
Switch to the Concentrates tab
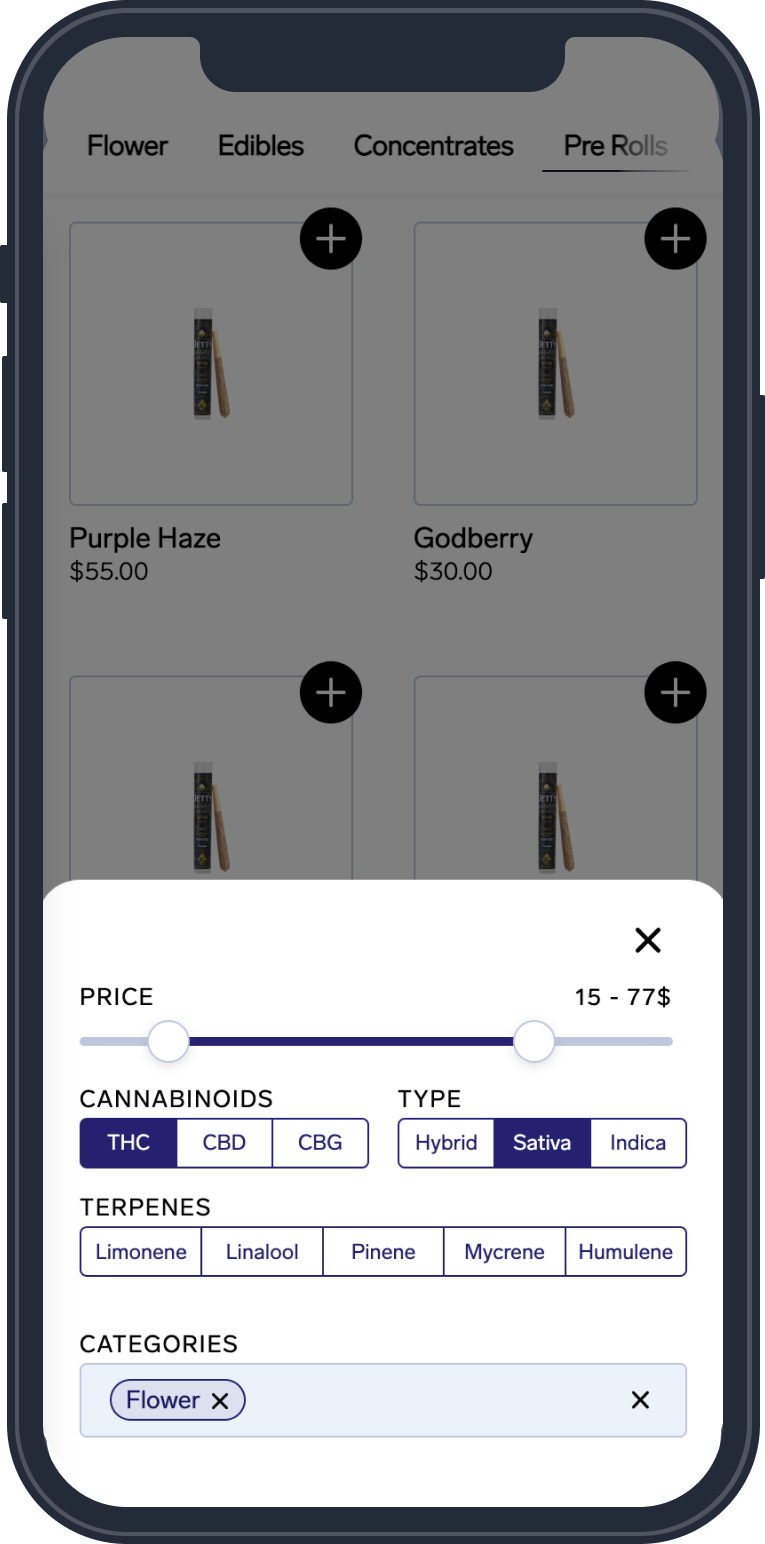point(433,146)
